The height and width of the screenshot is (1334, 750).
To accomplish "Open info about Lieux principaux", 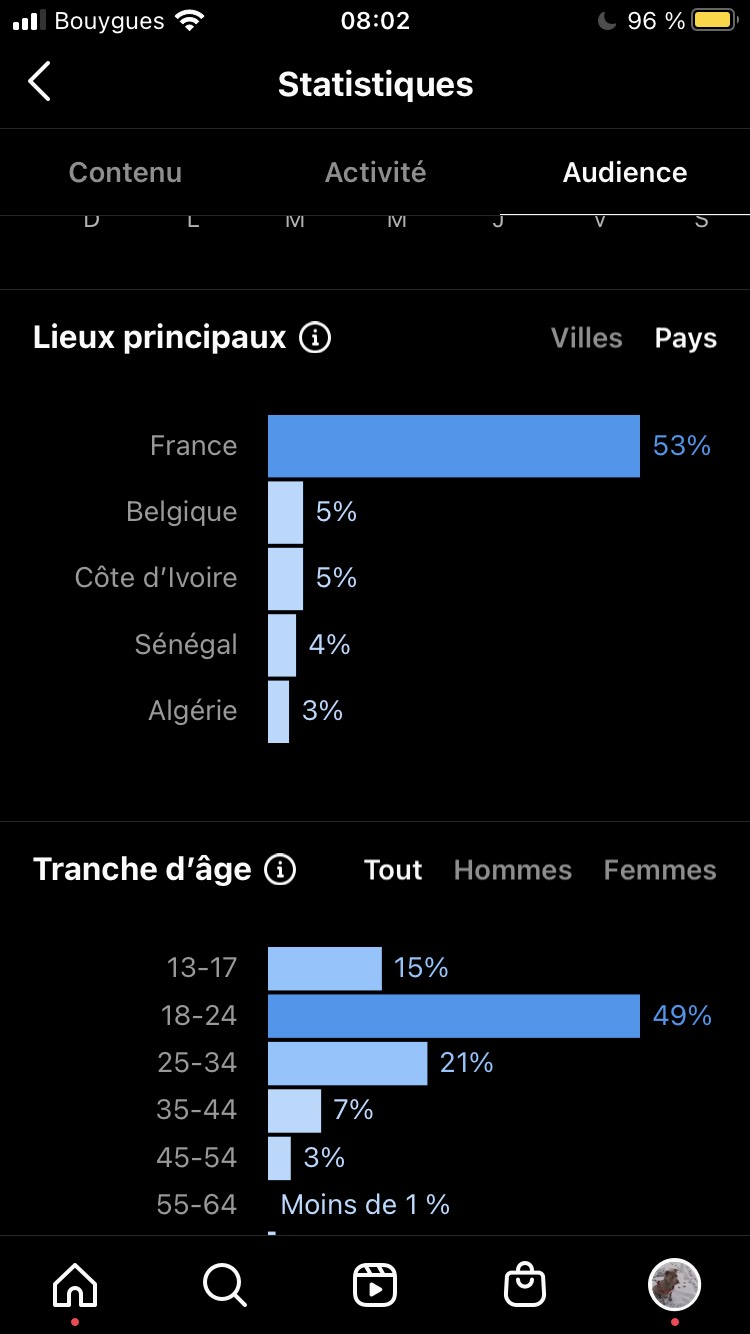I will click(315, 338).
